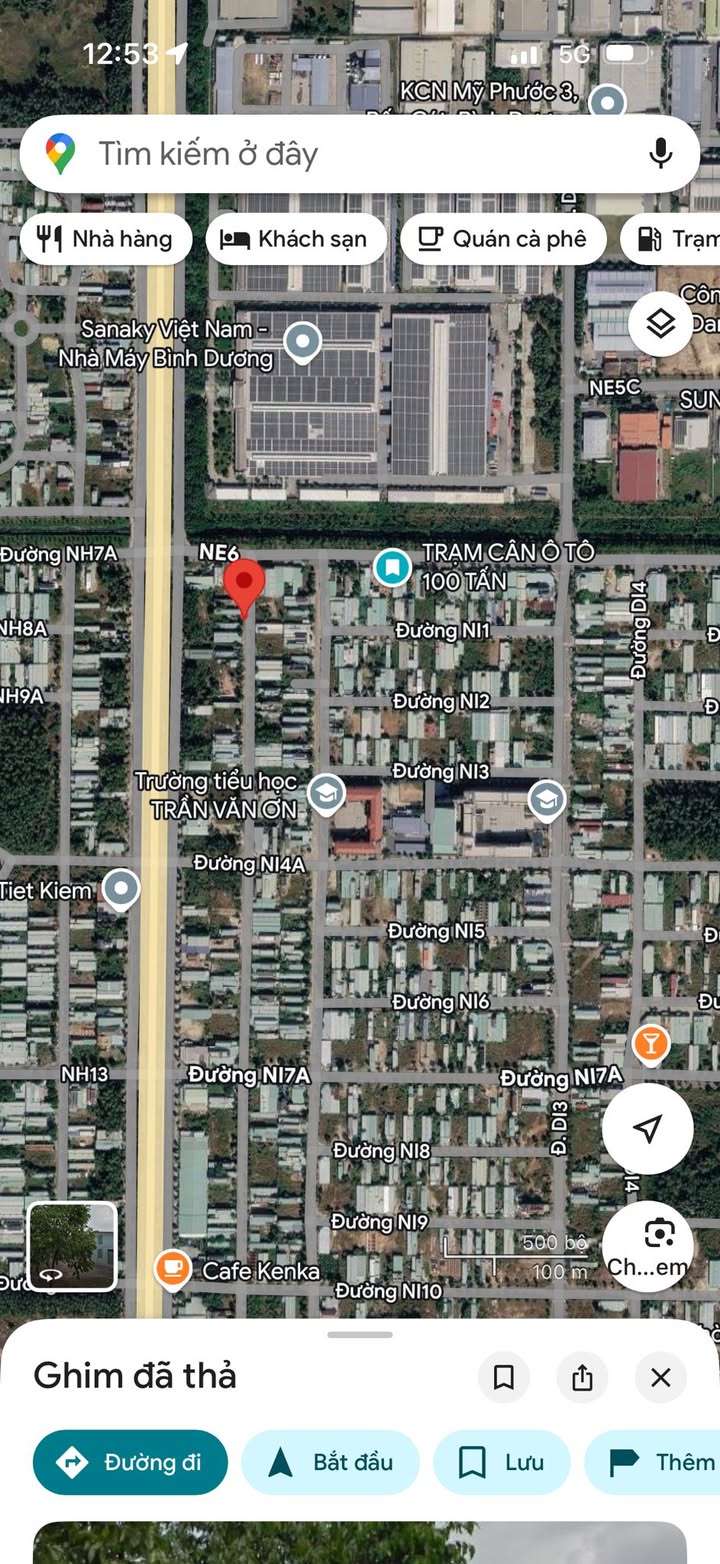This screenshot has width=720, height=1564.
Task: Open the Street View thumbnail
Action: tap(72, 1246)
